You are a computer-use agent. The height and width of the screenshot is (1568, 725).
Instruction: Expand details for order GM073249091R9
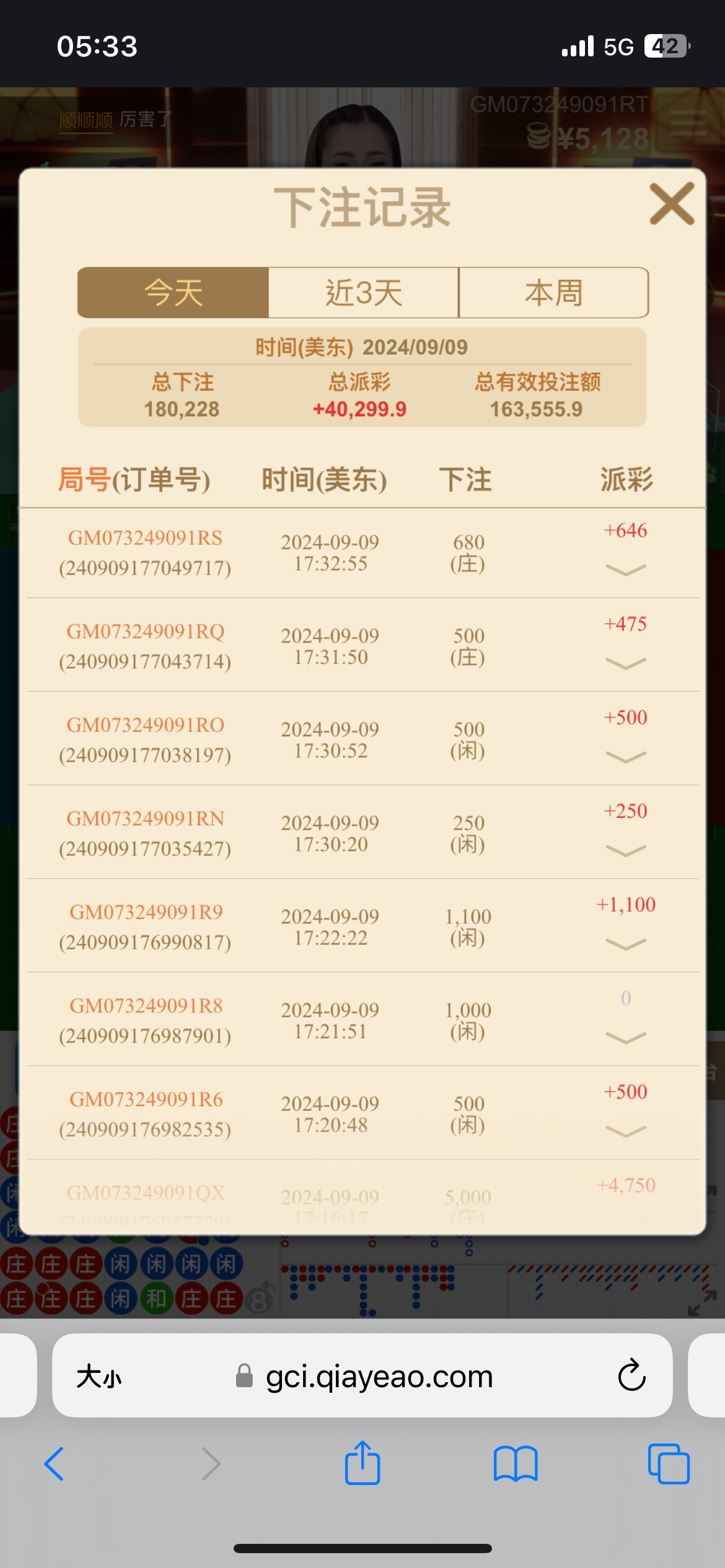[x=625, y=944]
